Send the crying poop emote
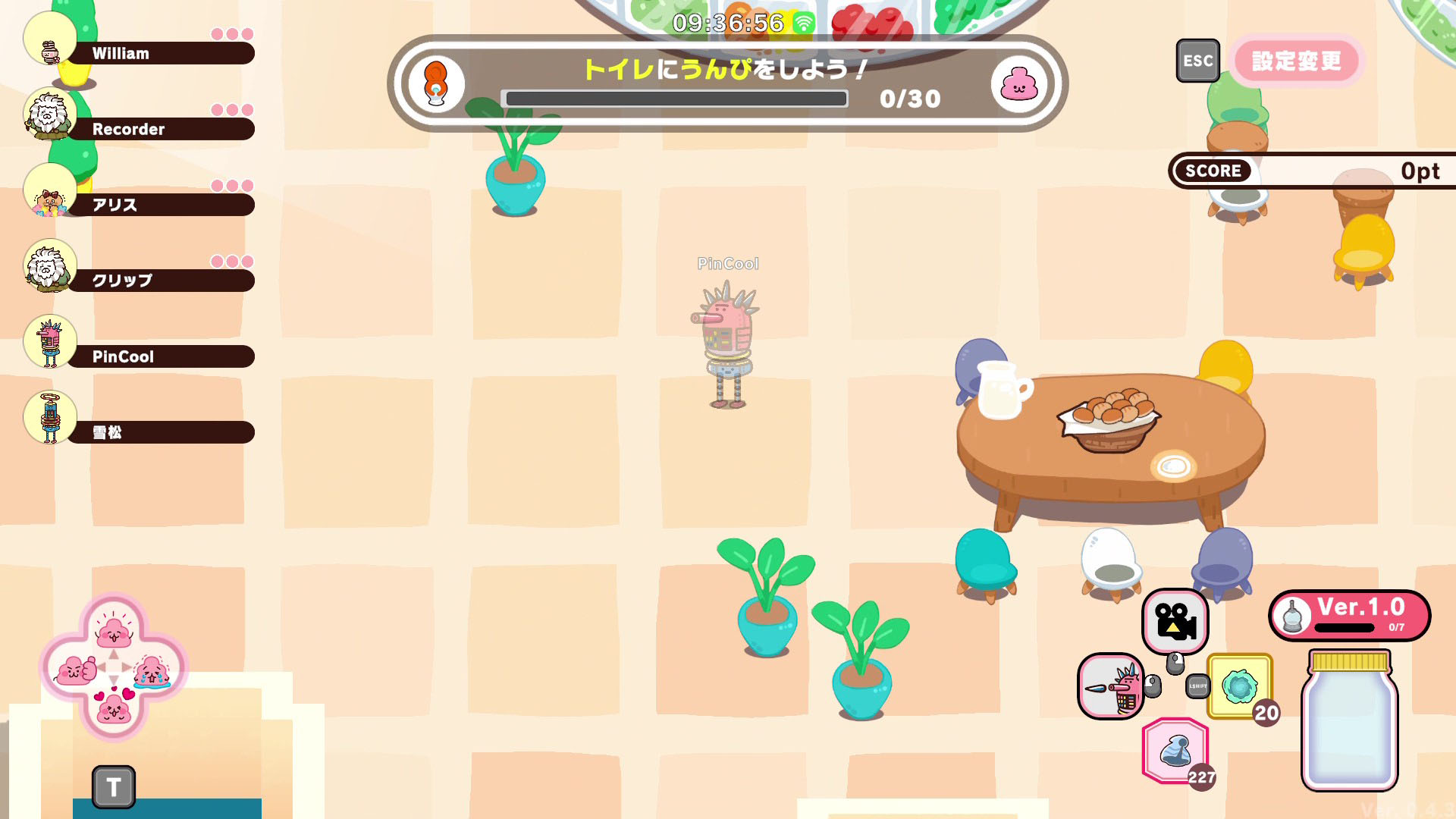Screen dimensions: 1456x819 tap(152, 670)
